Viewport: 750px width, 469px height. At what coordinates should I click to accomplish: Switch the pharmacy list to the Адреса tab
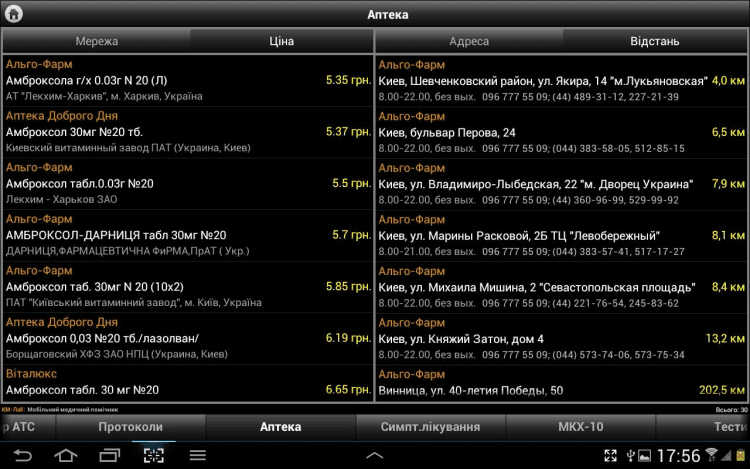coord(469,41)
